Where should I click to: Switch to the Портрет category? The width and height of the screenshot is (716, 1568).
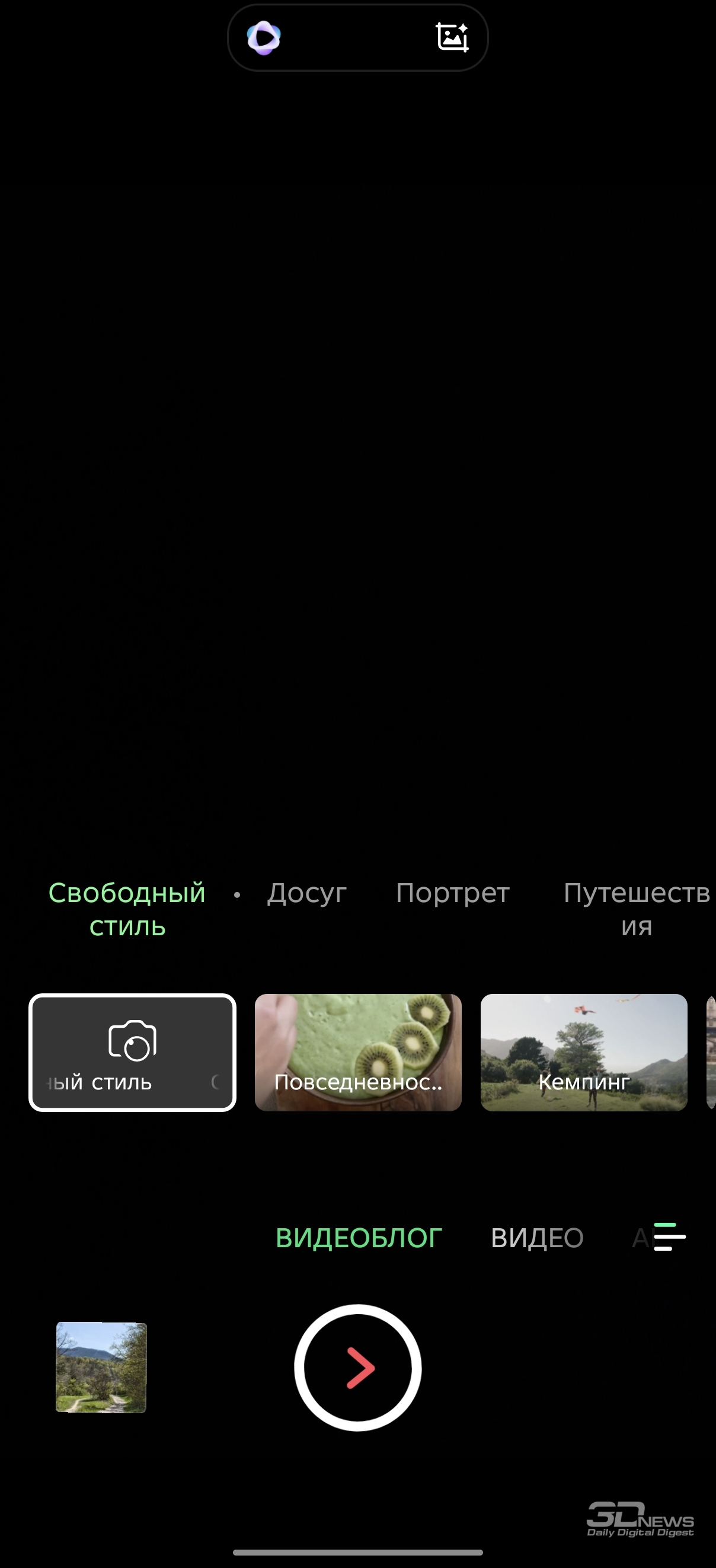coord(453,893)
